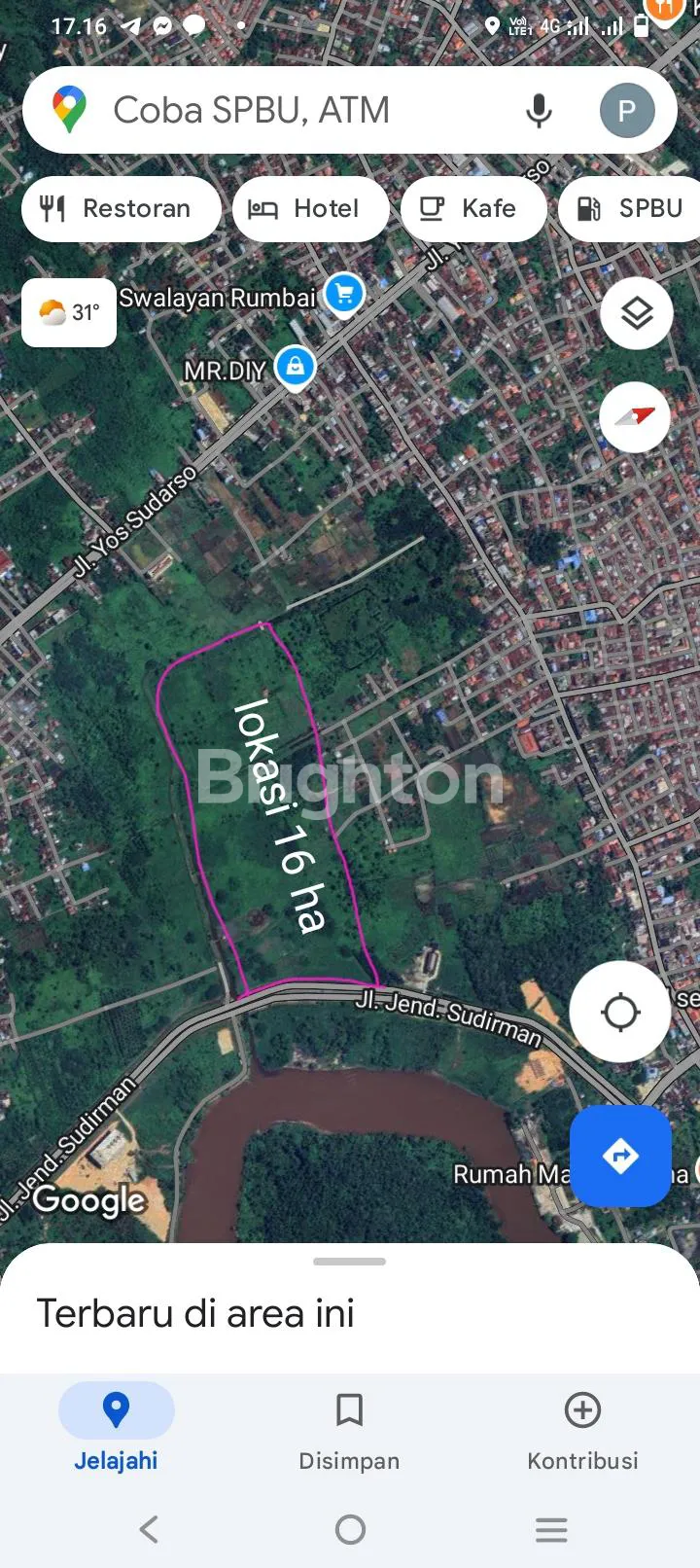Open directions with the blue arrow button
This screenshot has width=700, height=1568.
620,1156
